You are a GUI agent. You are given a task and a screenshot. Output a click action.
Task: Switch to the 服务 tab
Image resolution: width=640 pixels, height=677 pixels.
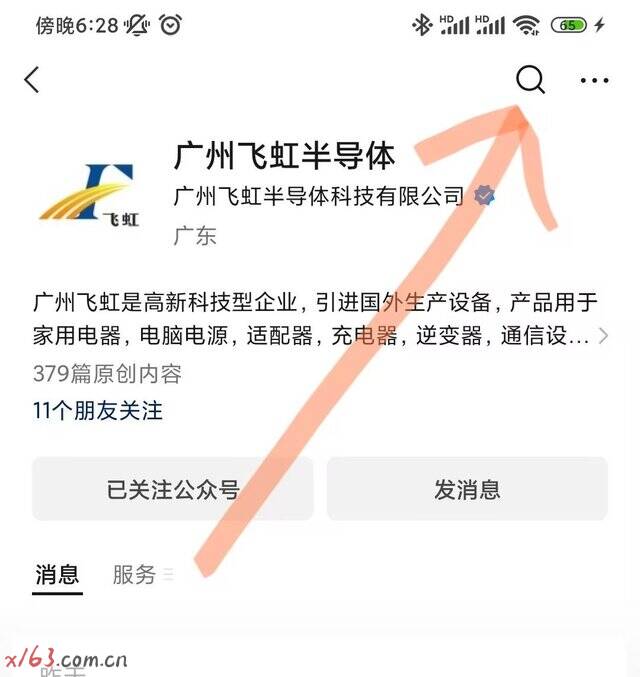pos(134,574)
